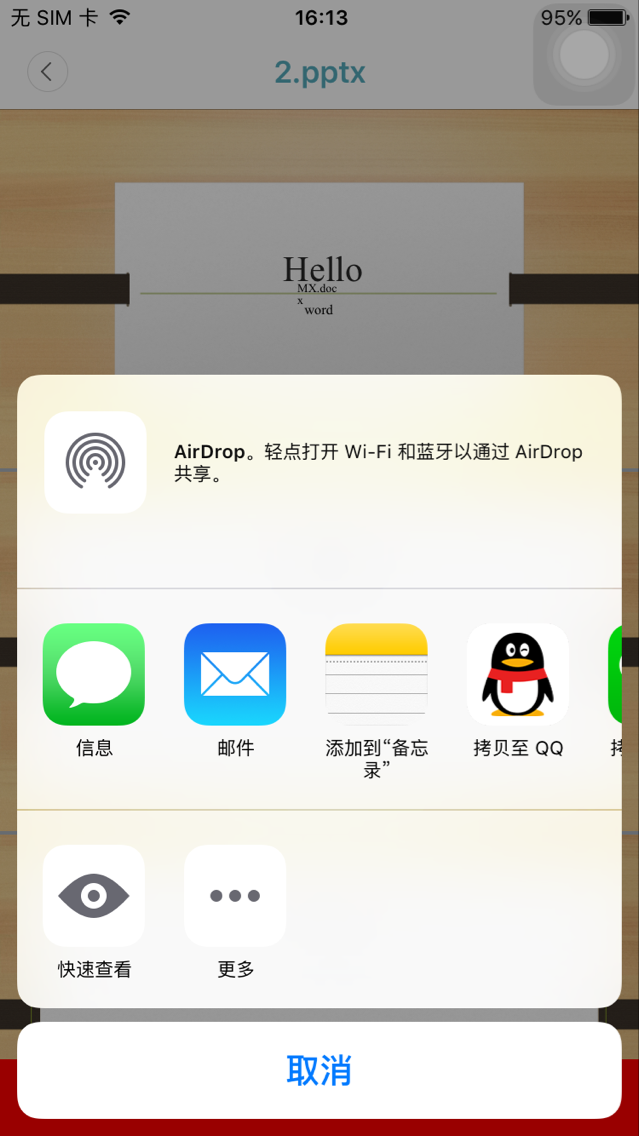
Task: Open 更多 (More) actions
Action: click(x=235, y=896)
